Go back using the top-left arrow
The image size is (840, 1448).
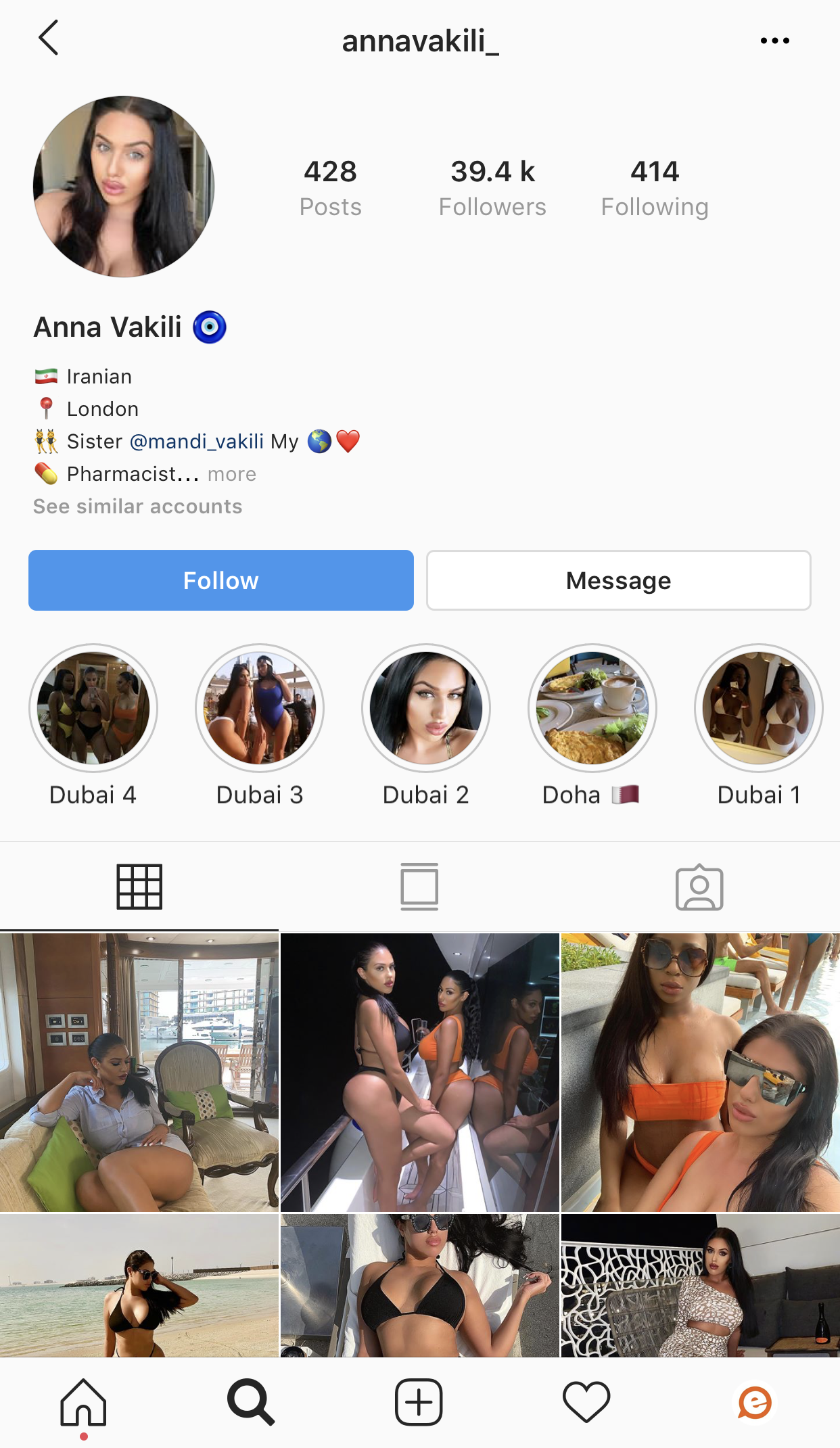49,38
